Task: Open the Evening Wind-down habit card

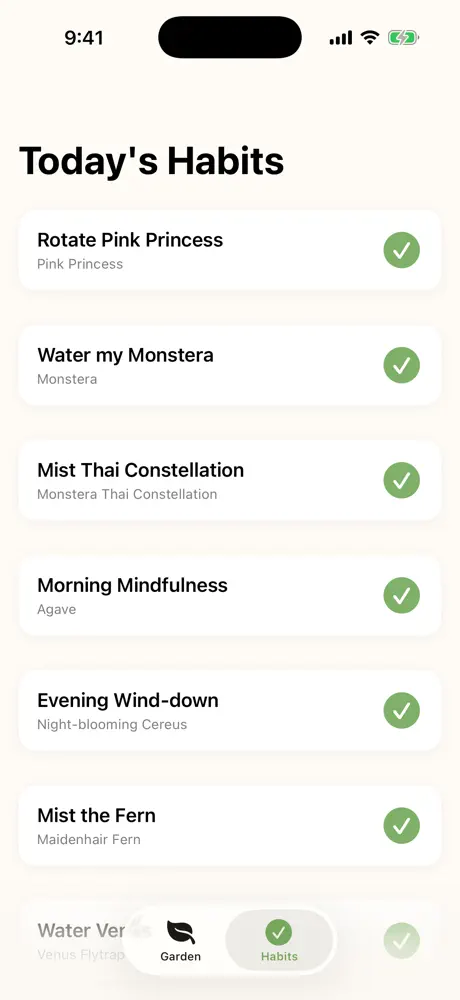Action: (230, 710)
